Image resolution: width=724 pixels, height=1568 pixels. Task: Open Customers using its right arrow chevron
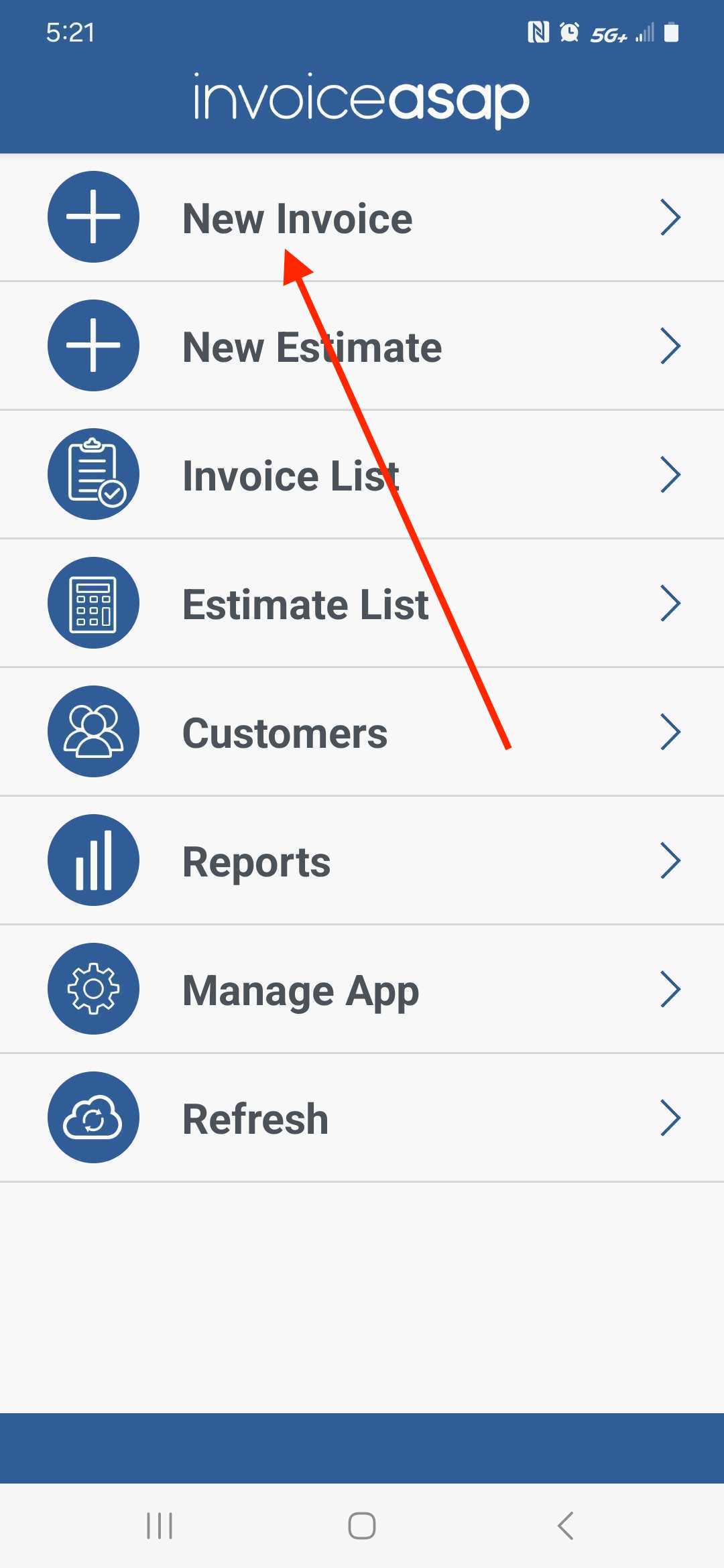coord(671,732)
